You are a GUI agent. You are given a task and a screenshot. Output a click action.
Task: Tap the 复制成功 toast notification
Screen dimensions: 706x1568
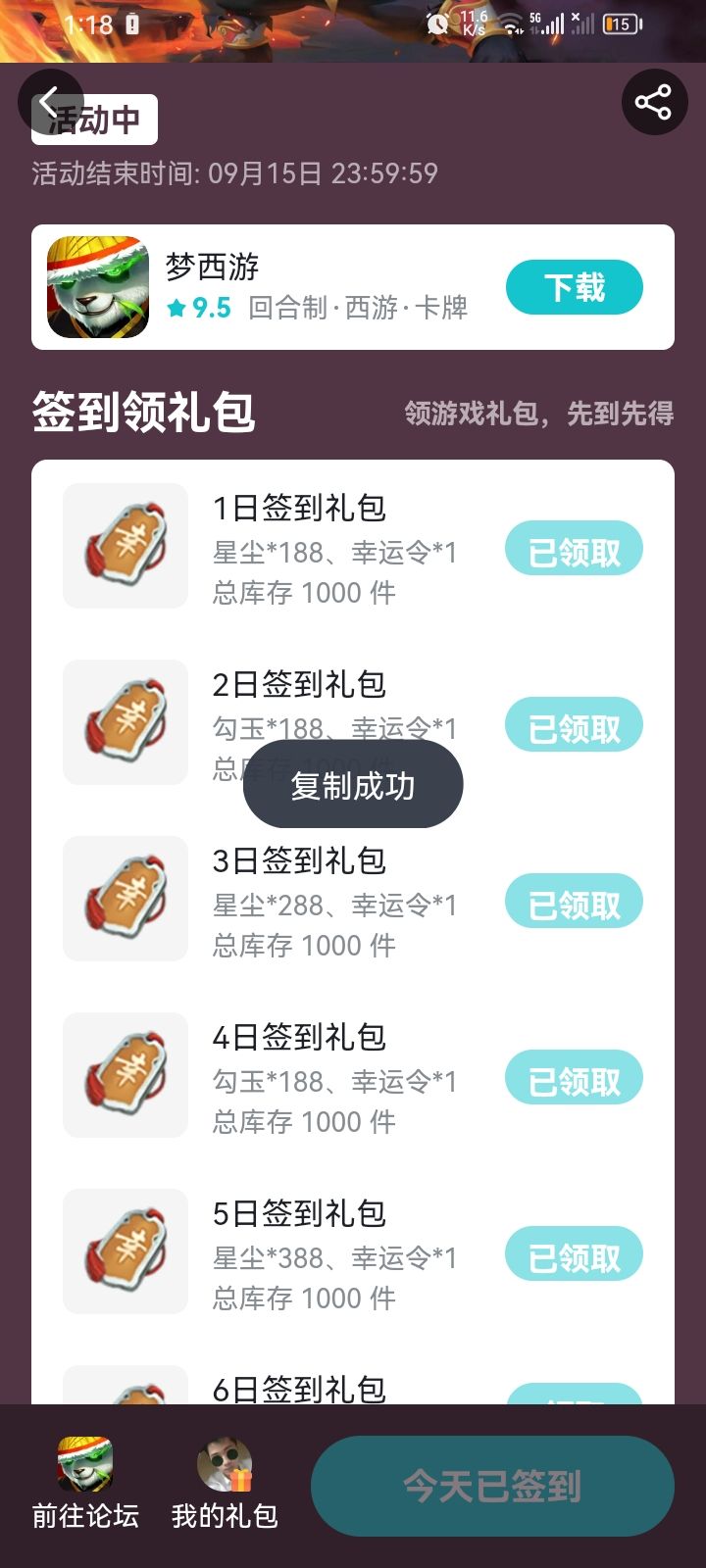click(x=352, y=784)
